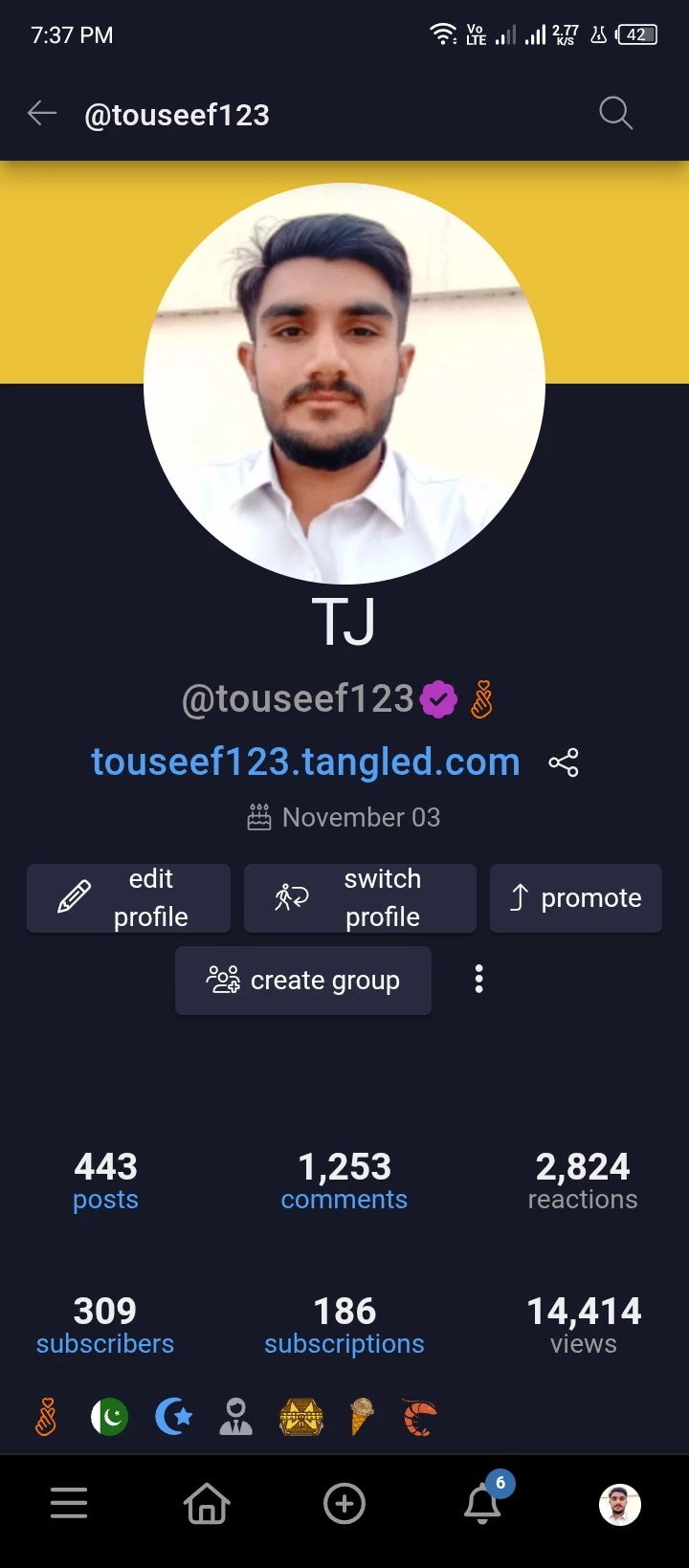Go back using the top arrow
The width and height of the screenshot is (689, 1568).
pyautogui.click(x=42, y=114)
